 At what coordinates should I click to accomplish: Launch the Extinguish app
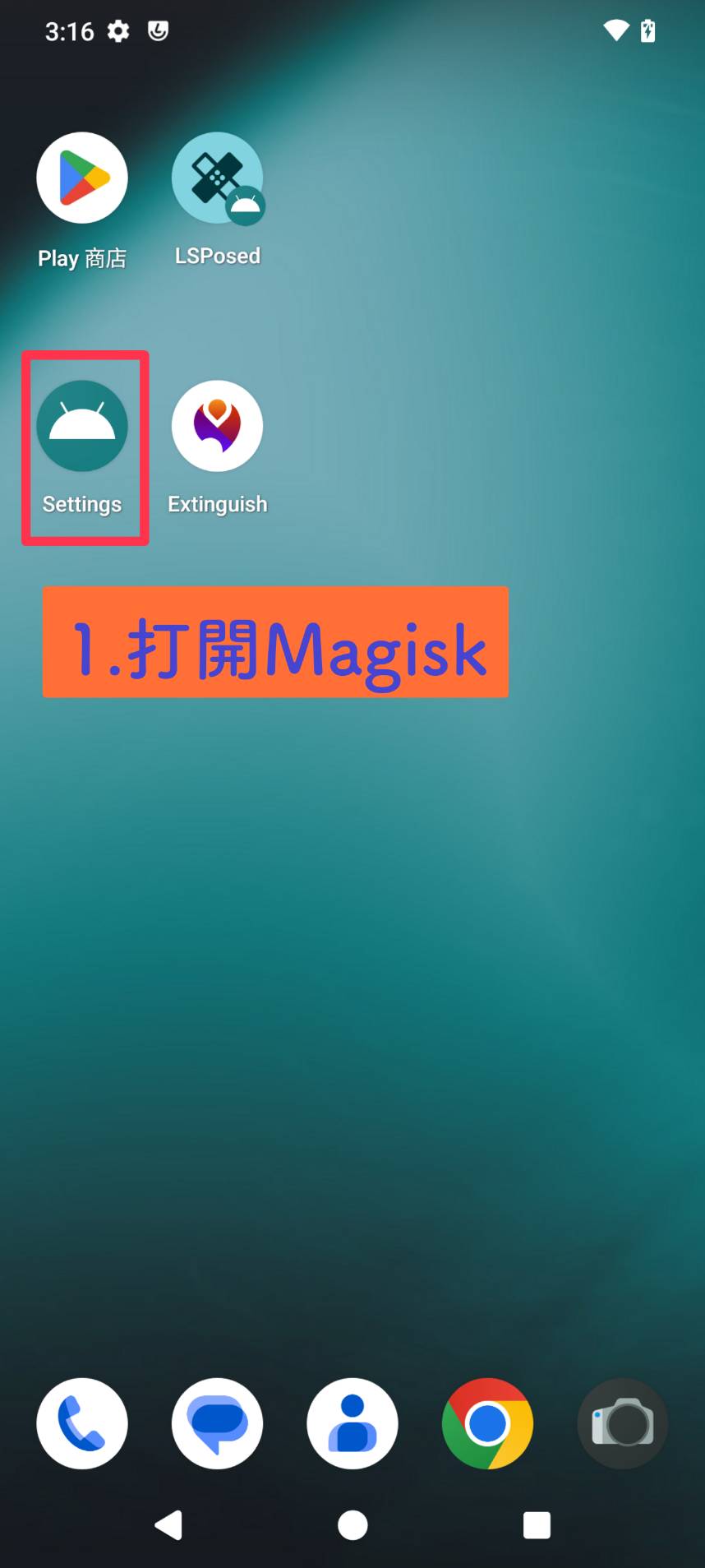click(x=217, y=426)
